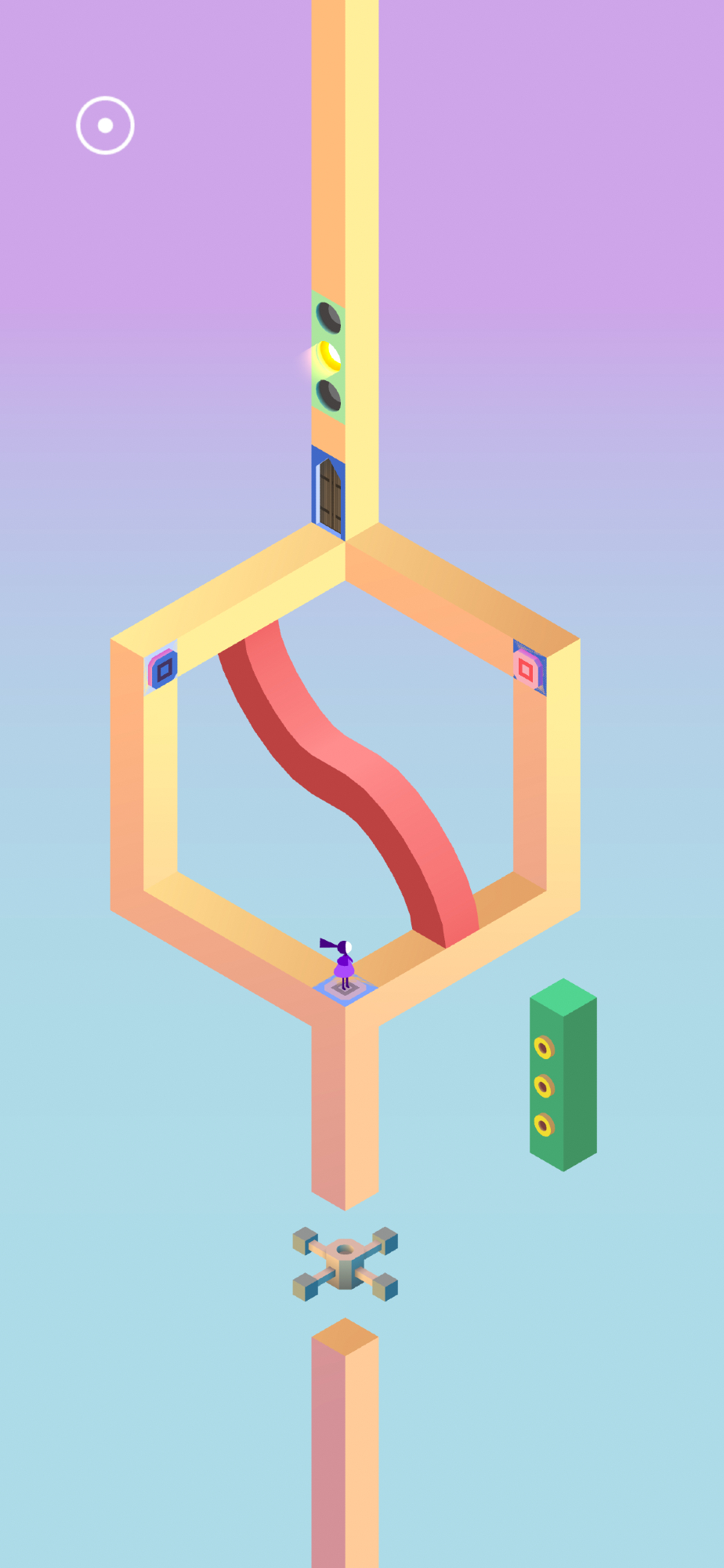Image resolution: width=724 pixels, height=1568 pixels.
Task: Tap the wooden door on the pillar
Action: click(330, 495)
